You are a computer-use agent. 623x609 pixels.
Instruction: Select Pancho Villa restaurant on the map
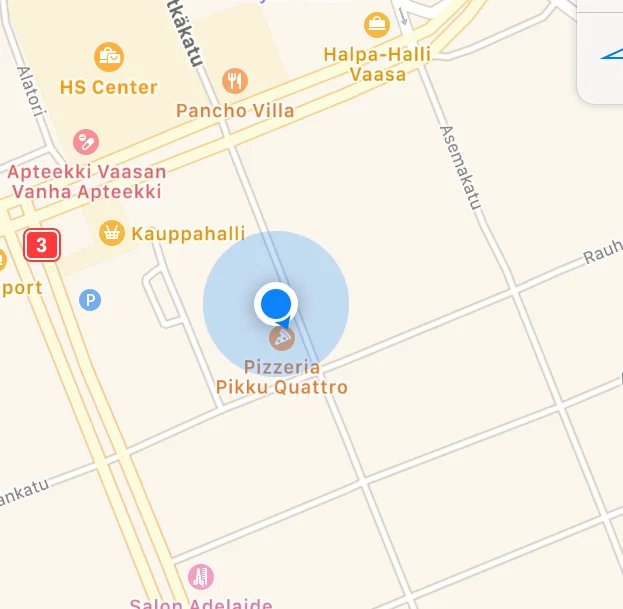point(235,81)
